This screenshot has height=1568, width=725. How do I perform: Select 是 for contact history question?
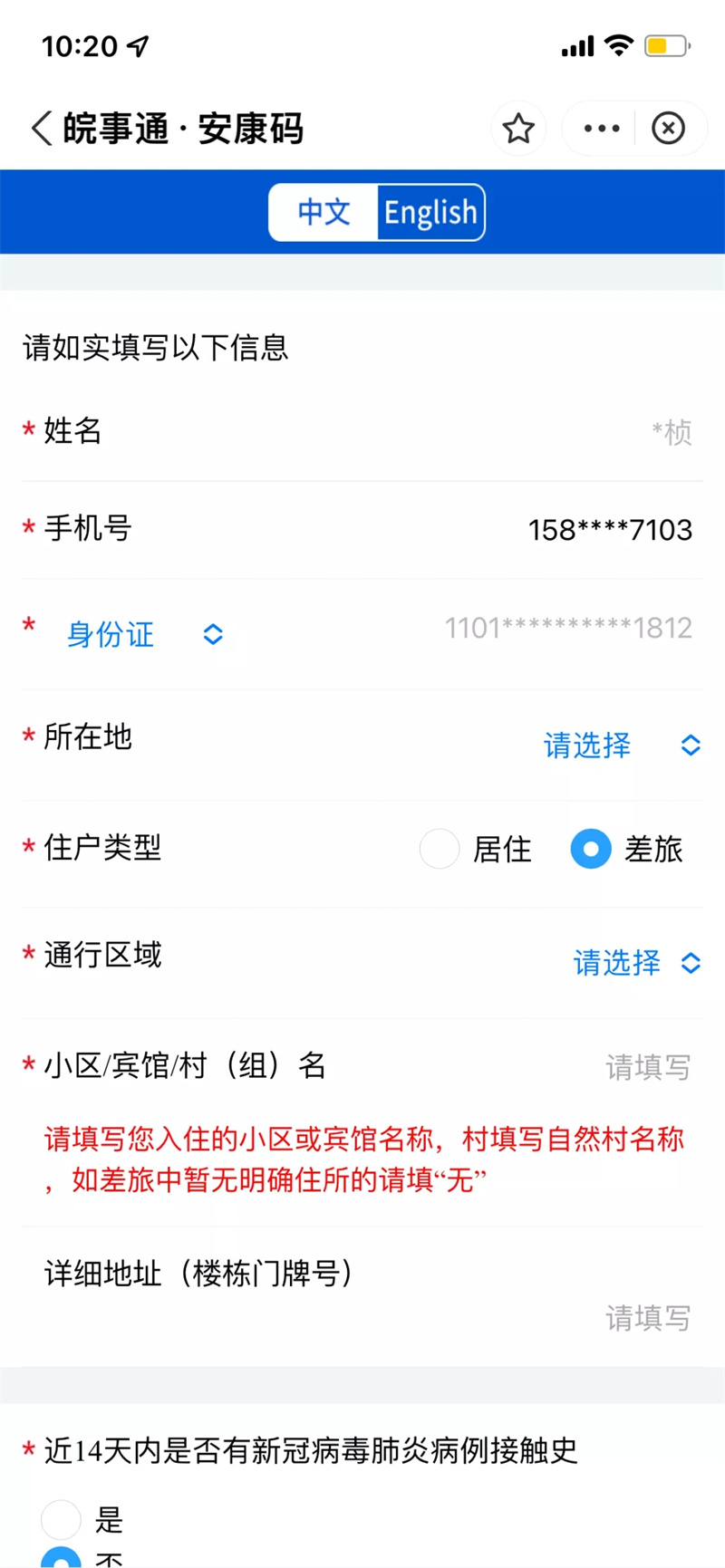62,1519
